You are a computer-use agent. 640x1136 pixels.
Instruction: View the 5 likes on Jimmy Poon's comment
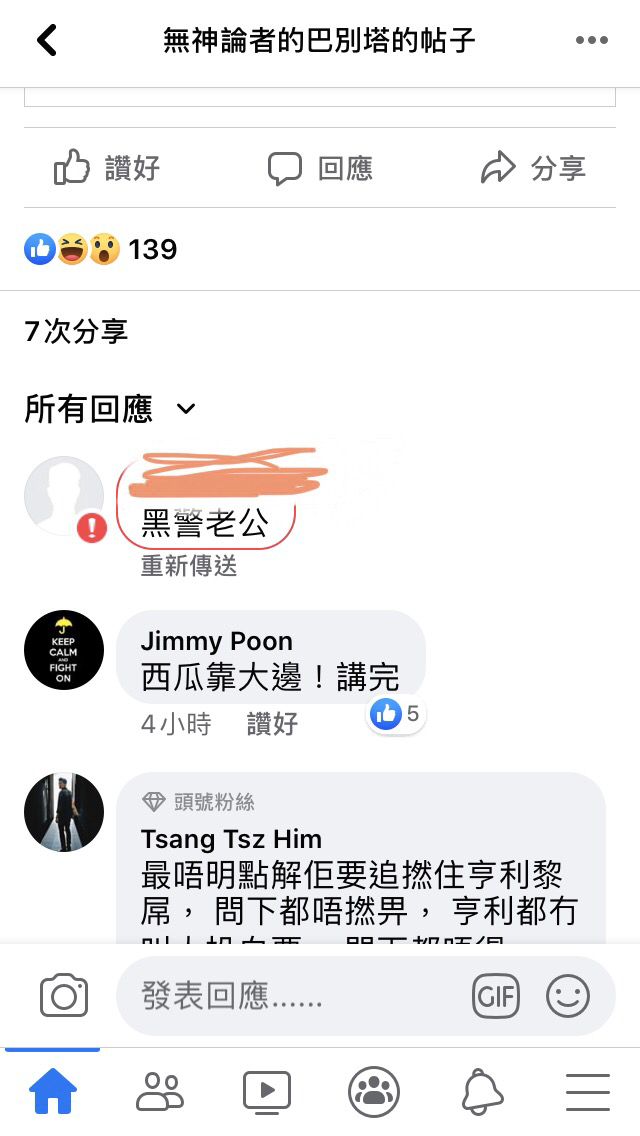396,714
